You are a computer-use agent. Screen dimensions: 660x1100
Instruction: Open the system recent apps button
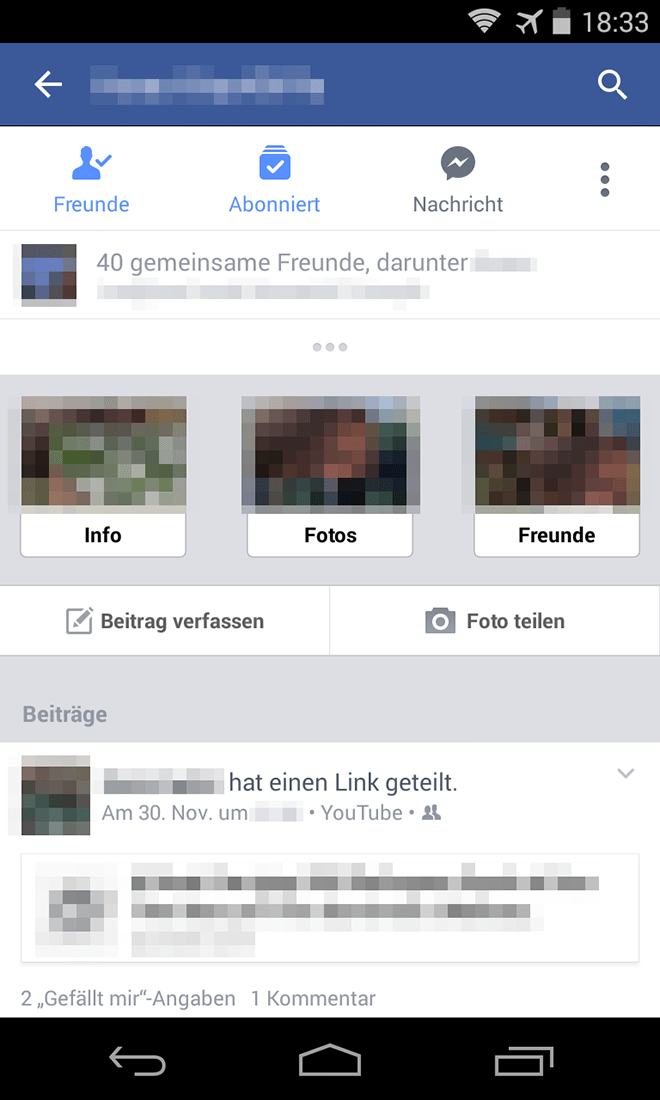[x=524, y=1060]
